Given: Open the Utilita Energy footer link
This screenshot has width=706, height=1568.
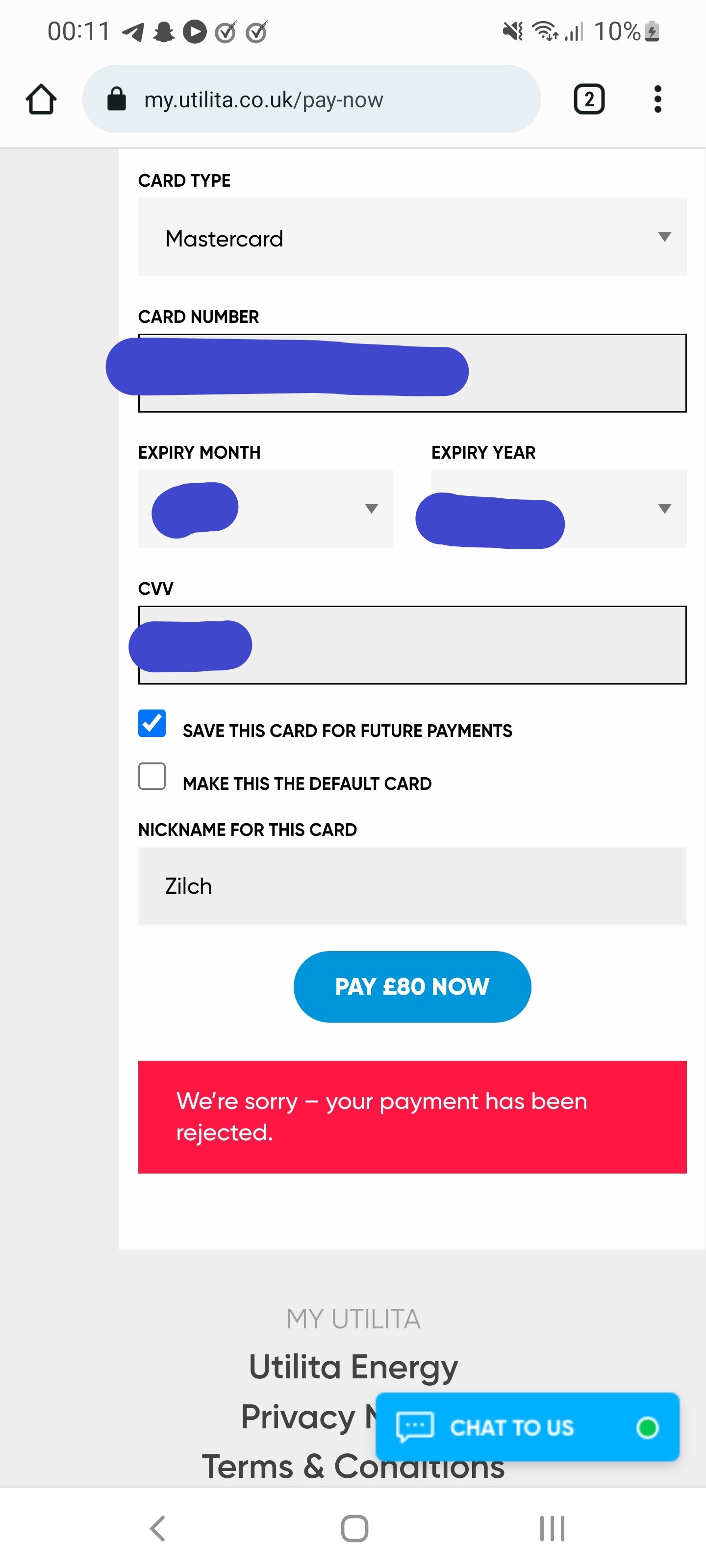Looking at the screenshot, I should (353, 1367).
